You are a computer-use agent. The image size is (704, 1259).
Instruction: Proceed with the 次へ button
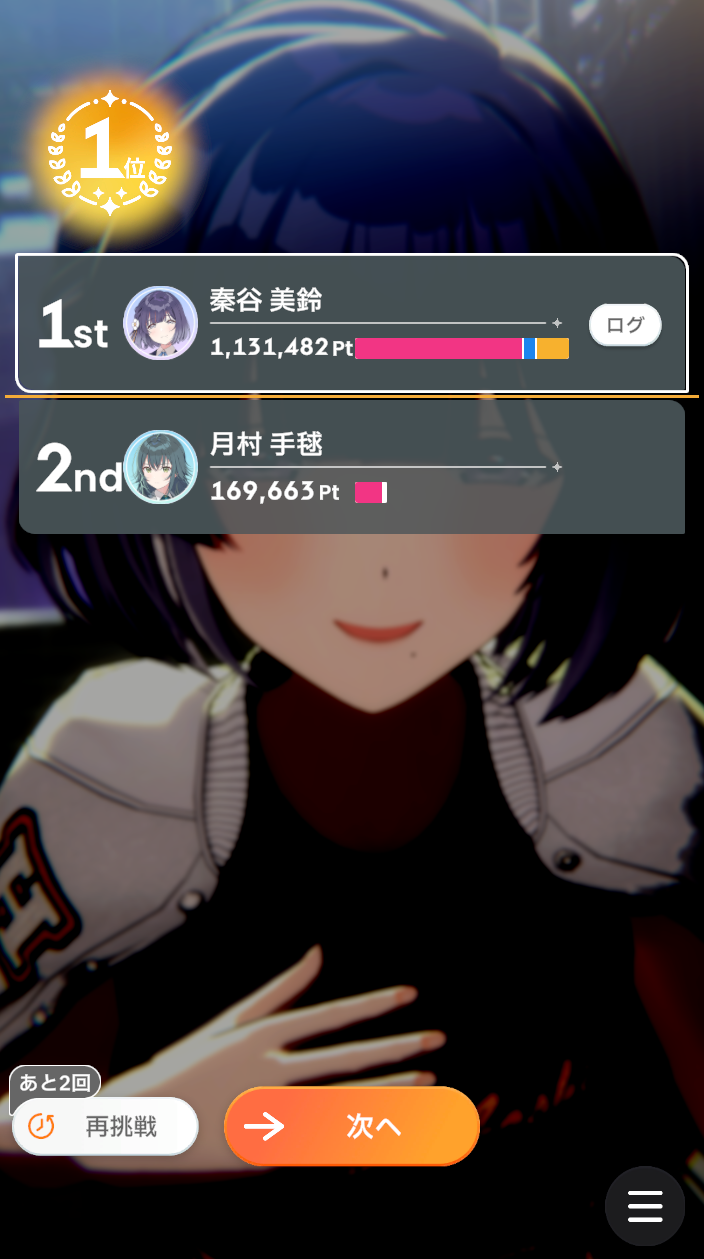(352, 1126)
